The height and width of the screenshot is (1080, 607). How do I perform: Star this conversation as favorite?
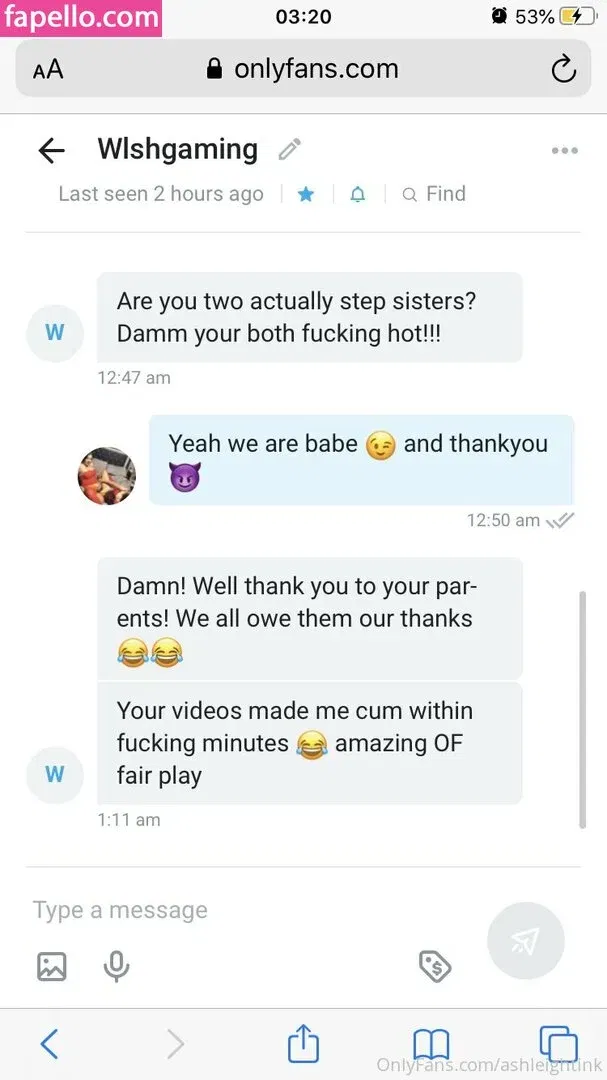(306, 194)
